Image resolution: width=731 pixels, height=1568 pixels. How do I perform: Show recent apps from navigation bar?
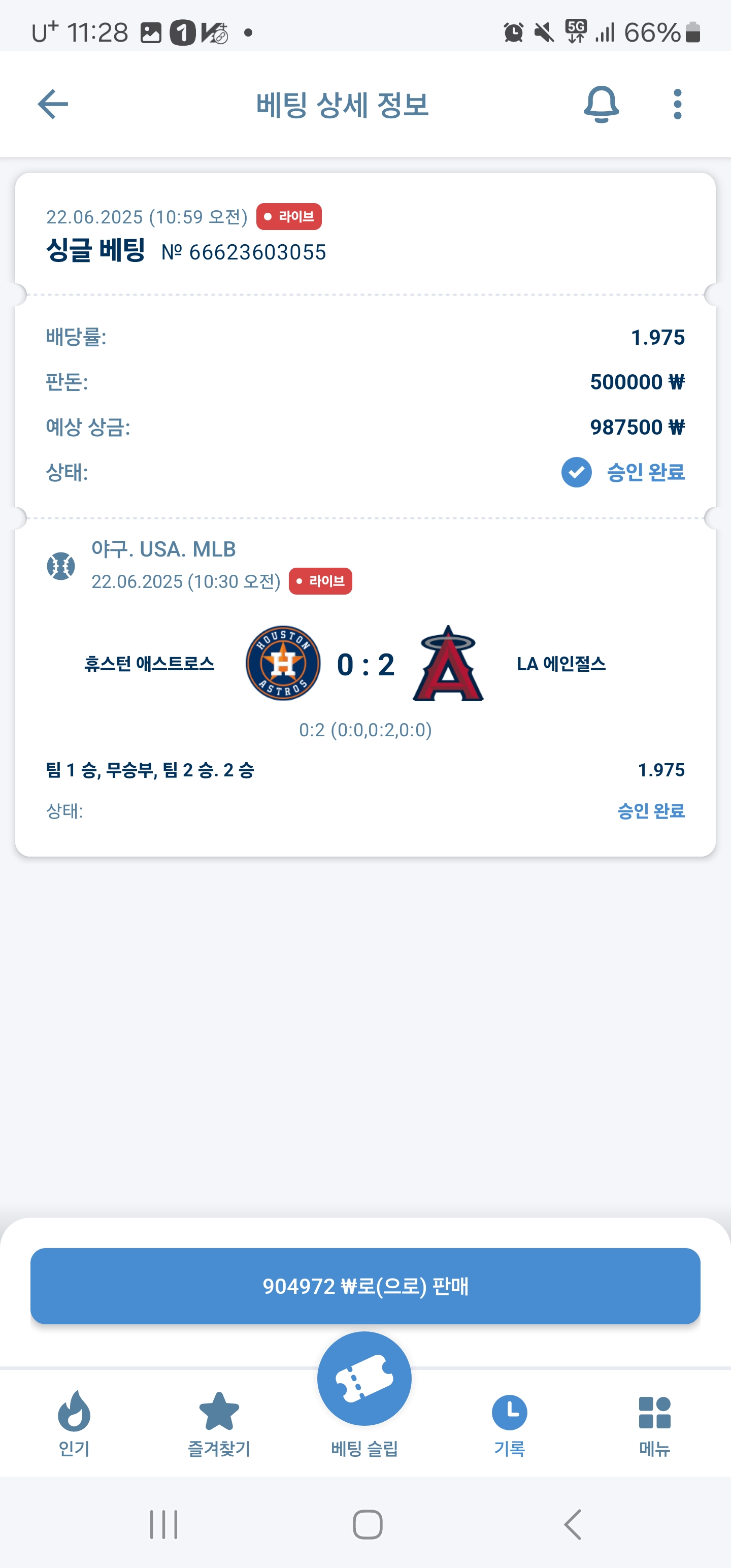tap(164, 1524)
